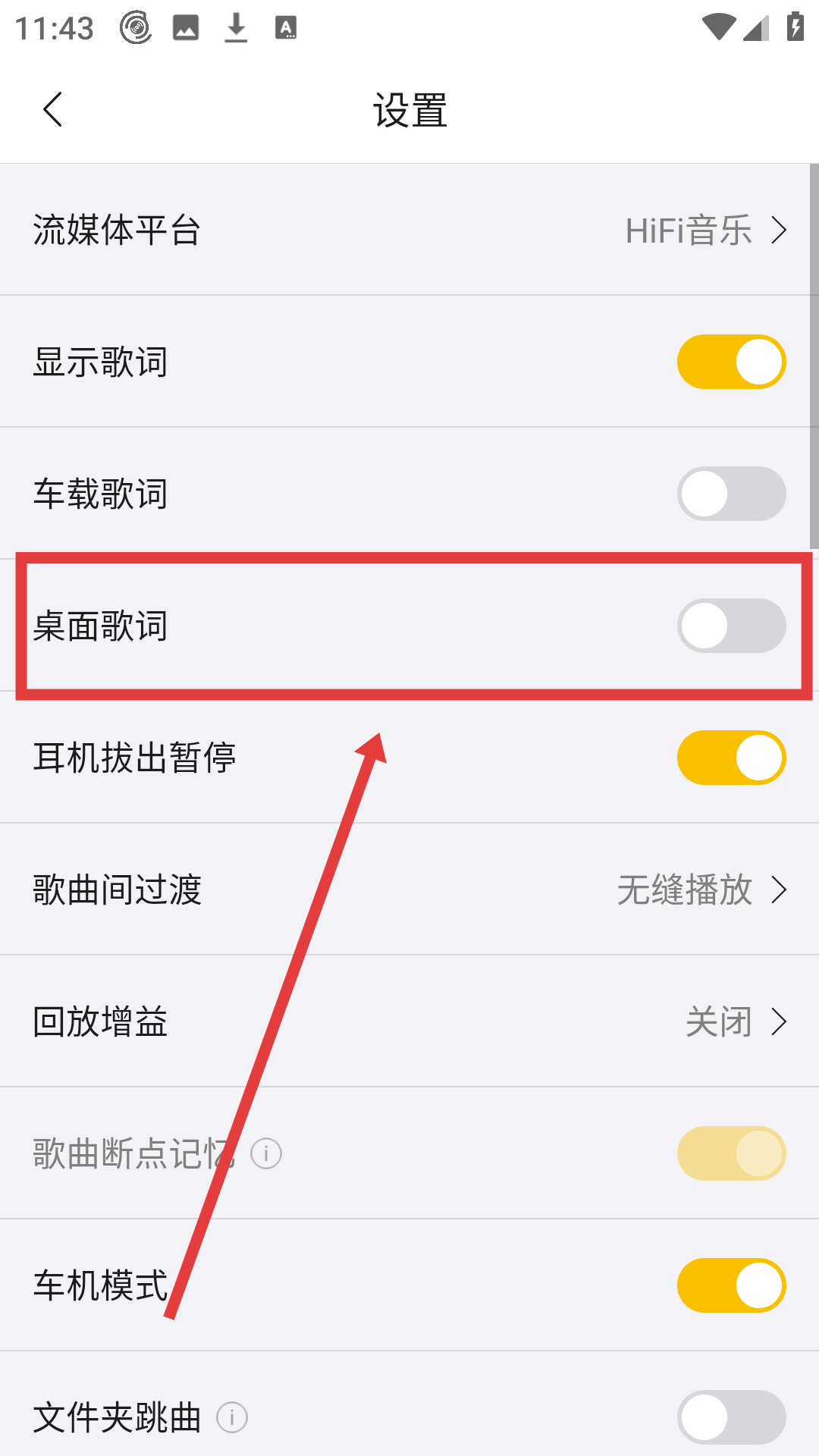
Task: Toggle the 歌曲断点记忆 switch
Action: point(731,1153)
